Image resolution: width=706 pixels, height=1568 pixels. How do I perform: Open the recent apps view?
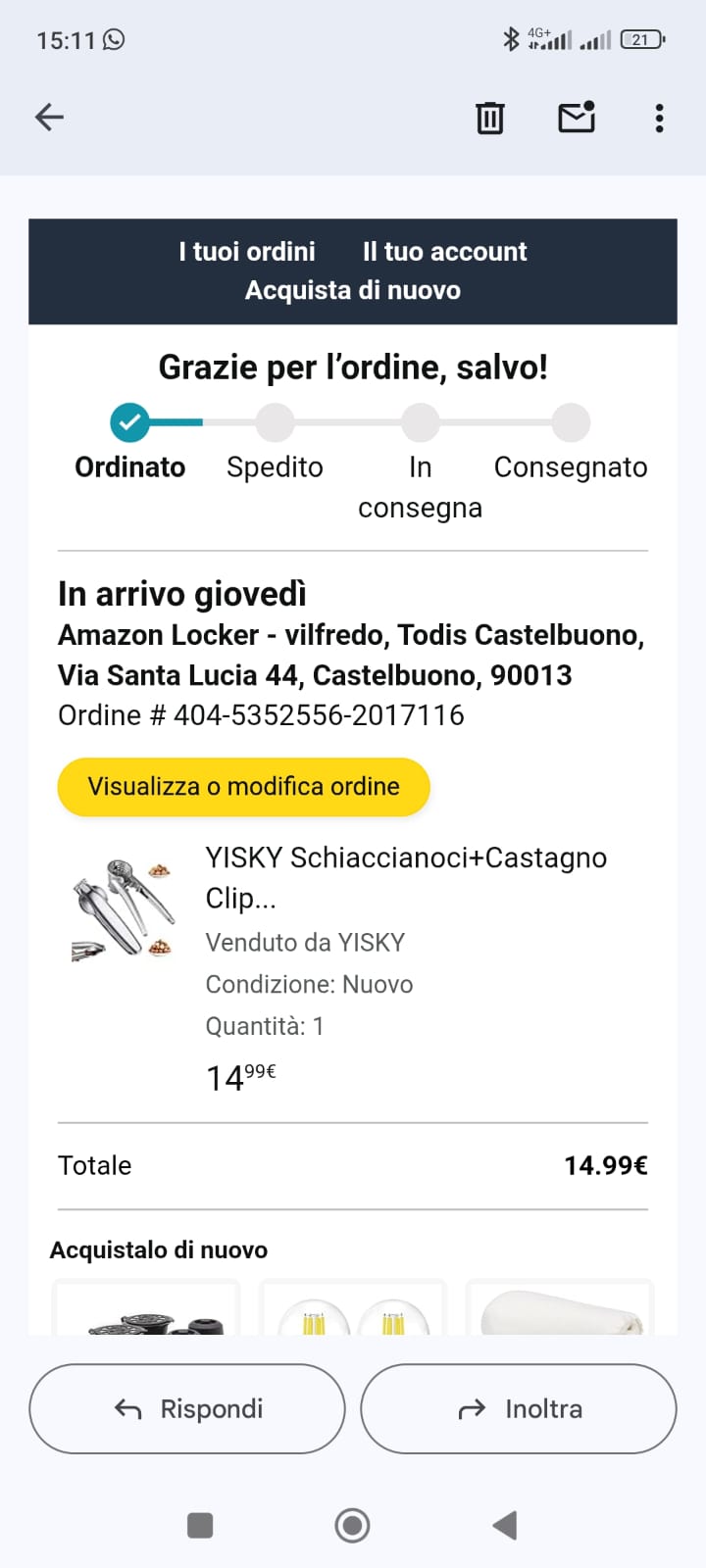pos(200,1525)
